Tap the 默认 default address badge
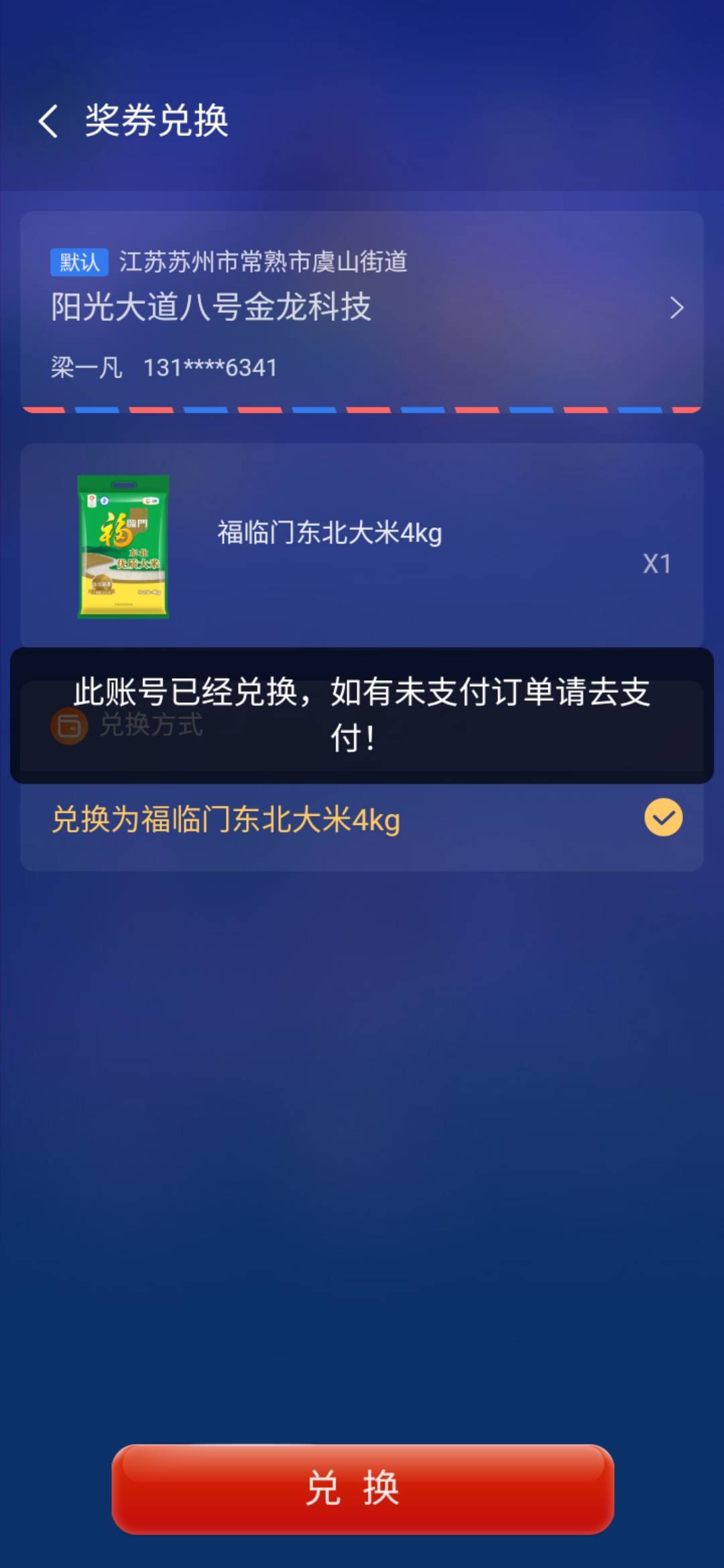The image size is (724, 1568). [78, 263]
